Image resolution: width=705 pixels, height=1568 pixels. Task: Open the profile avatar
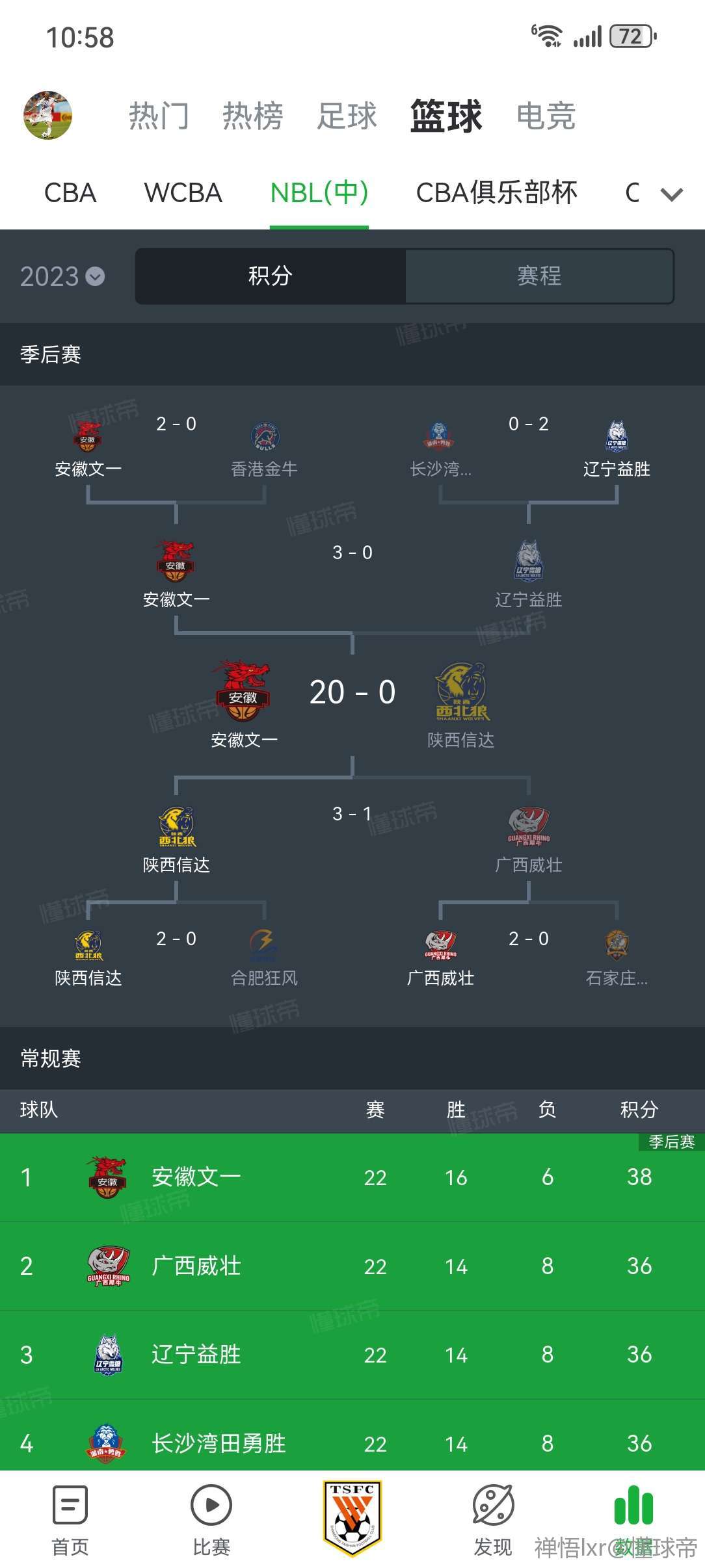coord(47,115)
